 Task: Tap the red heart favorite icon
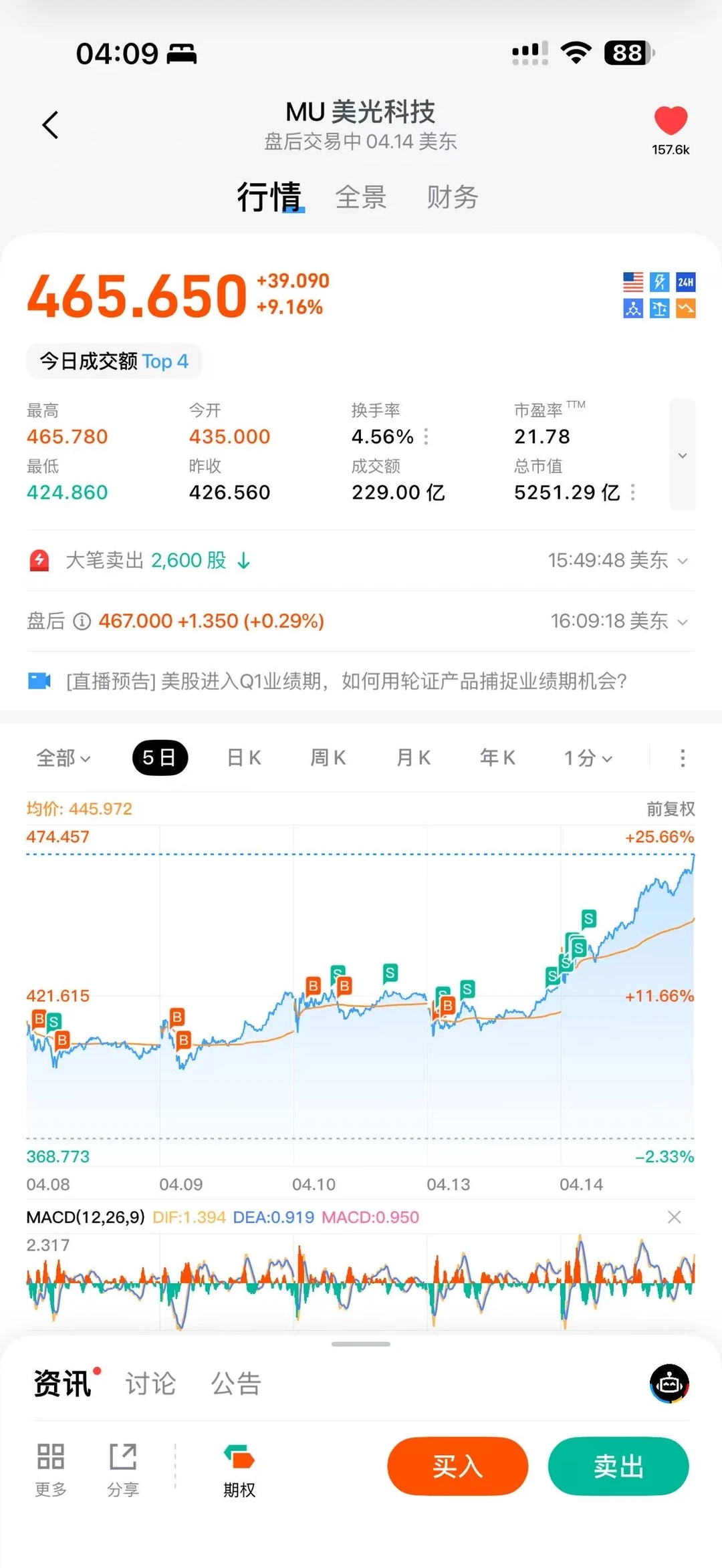point(671,121)
